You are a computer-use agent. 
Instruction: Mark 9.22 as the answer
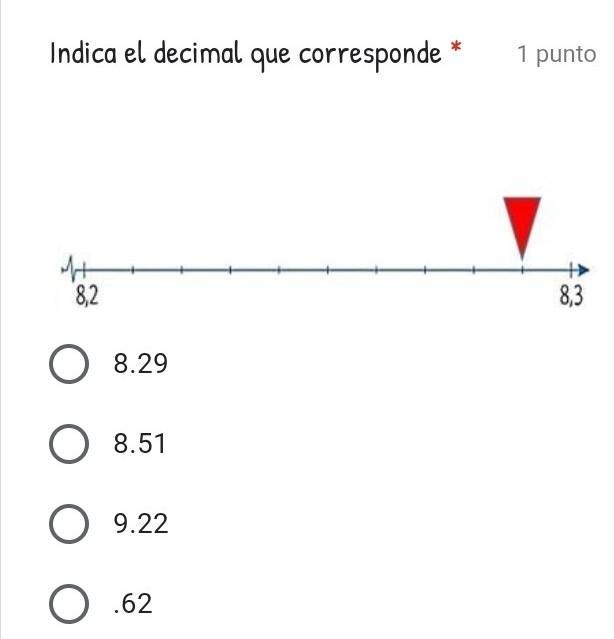click(x=68, y=524)
